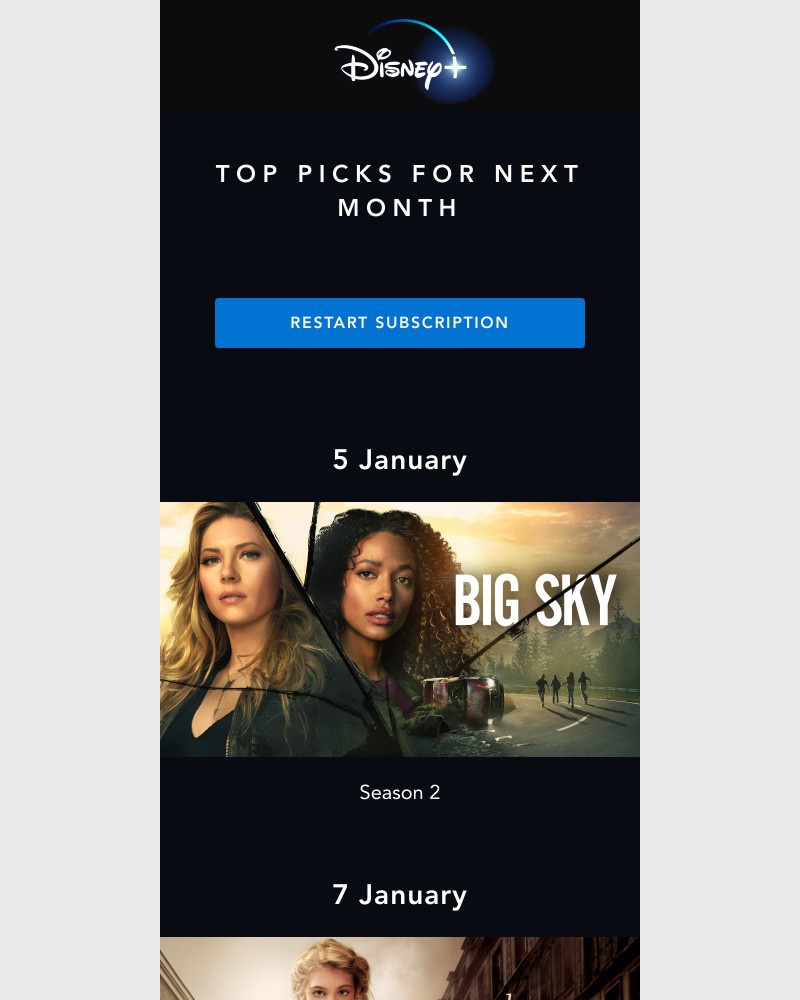The height and width of the screenshot is (1000, 800).
Task: Click the RESTART SUBSCRIPTION button
Action: click(x=400, y=322)
